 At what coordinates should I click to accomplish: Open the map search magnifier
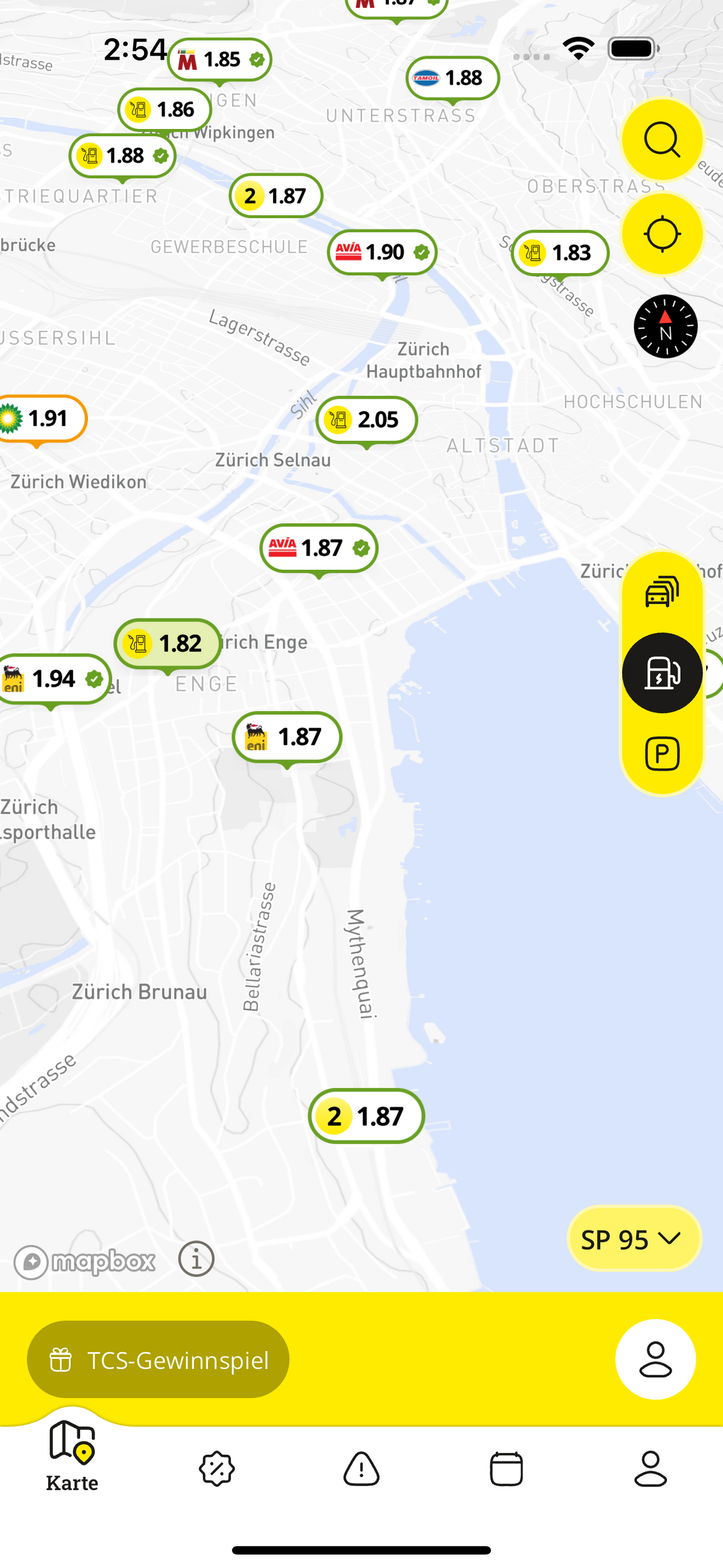[x=662, y=139]
